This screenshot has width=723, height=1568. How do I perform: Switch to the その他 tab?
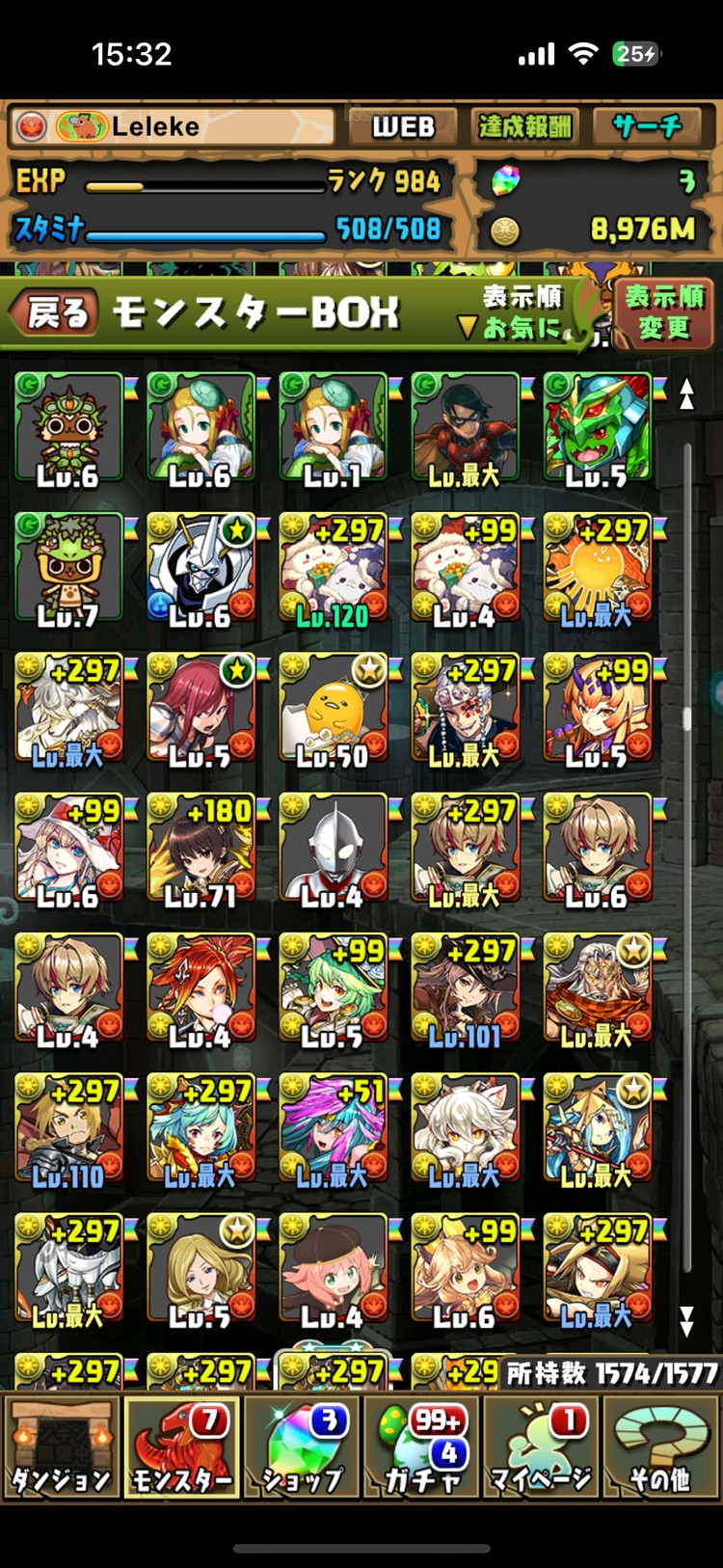pyautogui.click(x=660, y=1446)
